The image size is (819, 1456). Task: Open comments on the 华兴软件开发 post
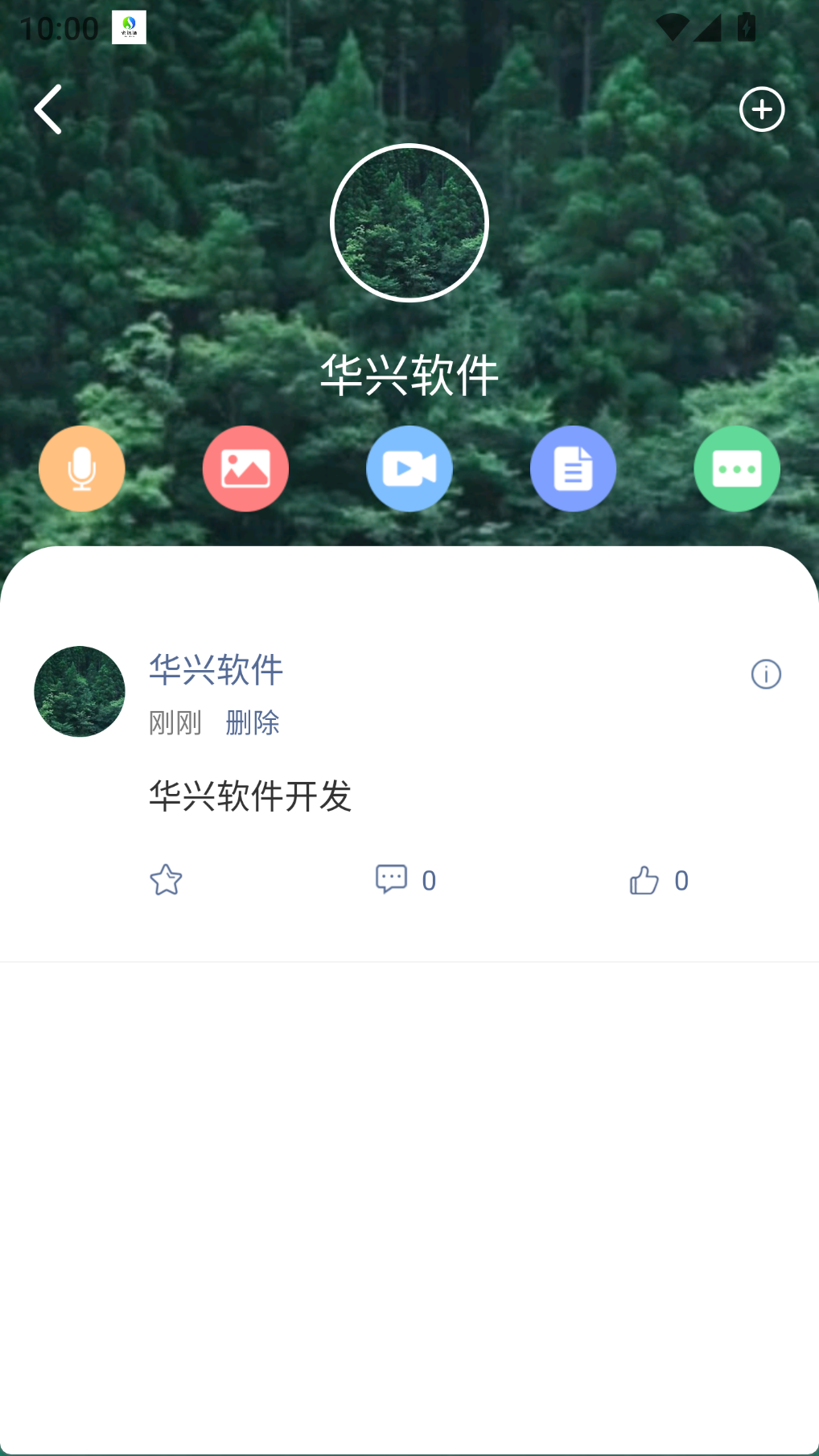point(405,880)
